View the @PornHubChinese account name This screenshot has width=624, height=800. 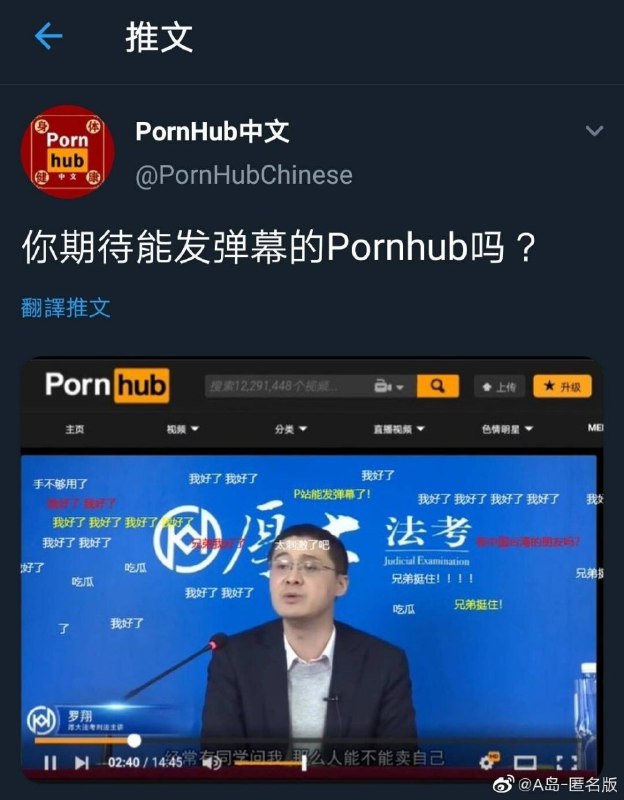[x=243, y=175]
